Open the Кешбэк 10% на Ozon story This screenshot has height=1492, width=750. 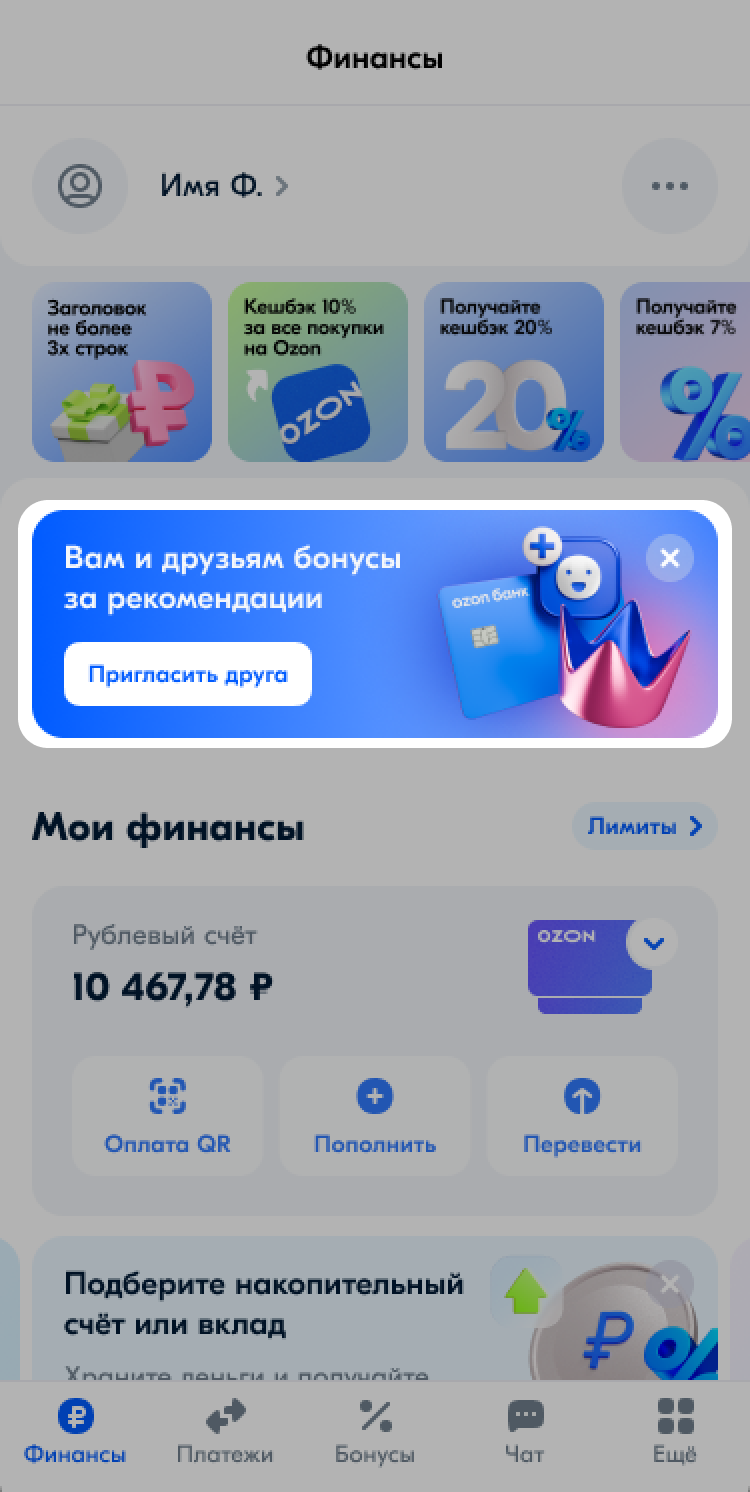click(318, 372)
